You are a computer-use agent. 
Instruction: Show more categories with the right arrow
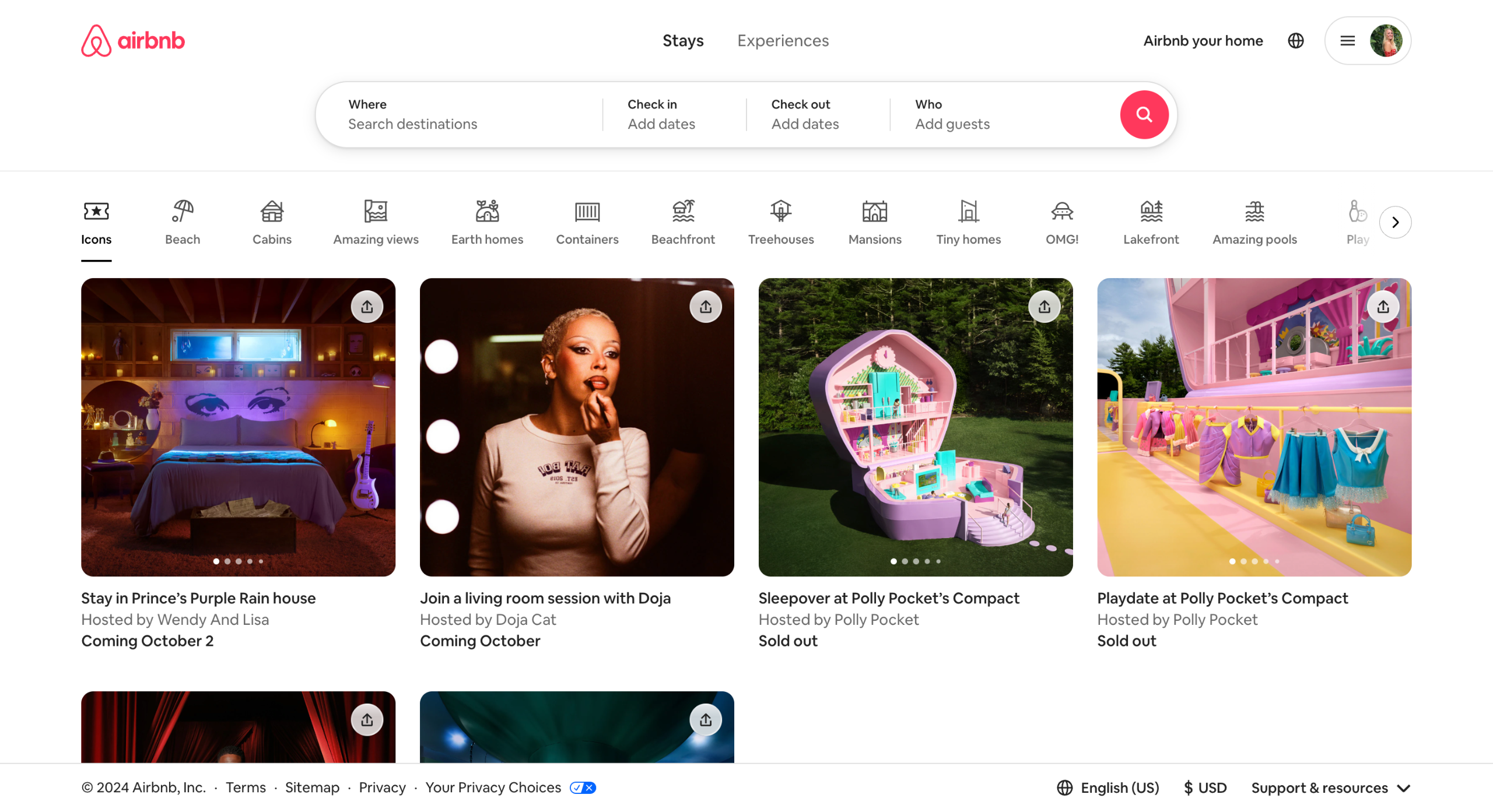[x=1395, y=222]
